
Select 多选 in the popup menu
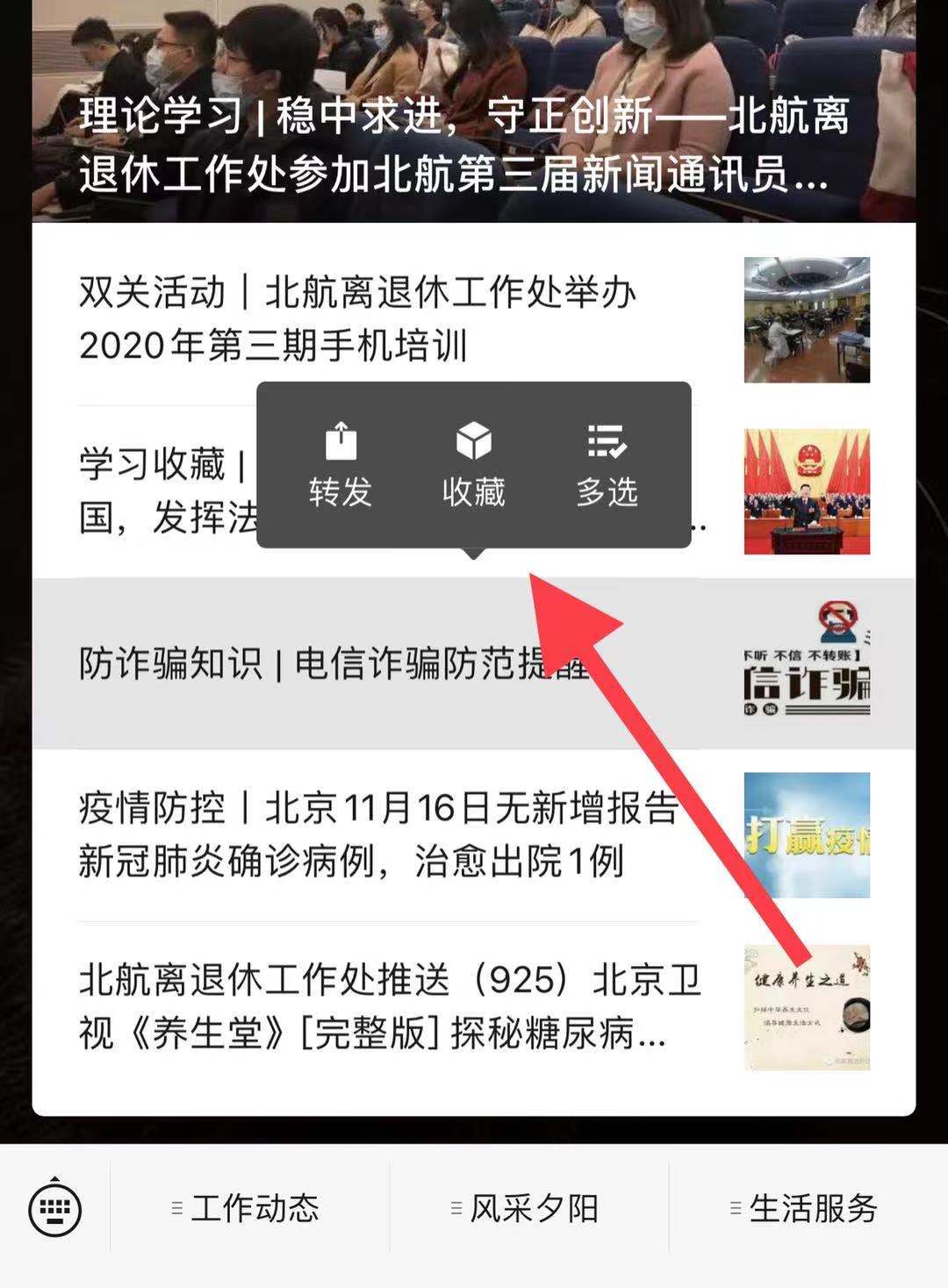607,466
